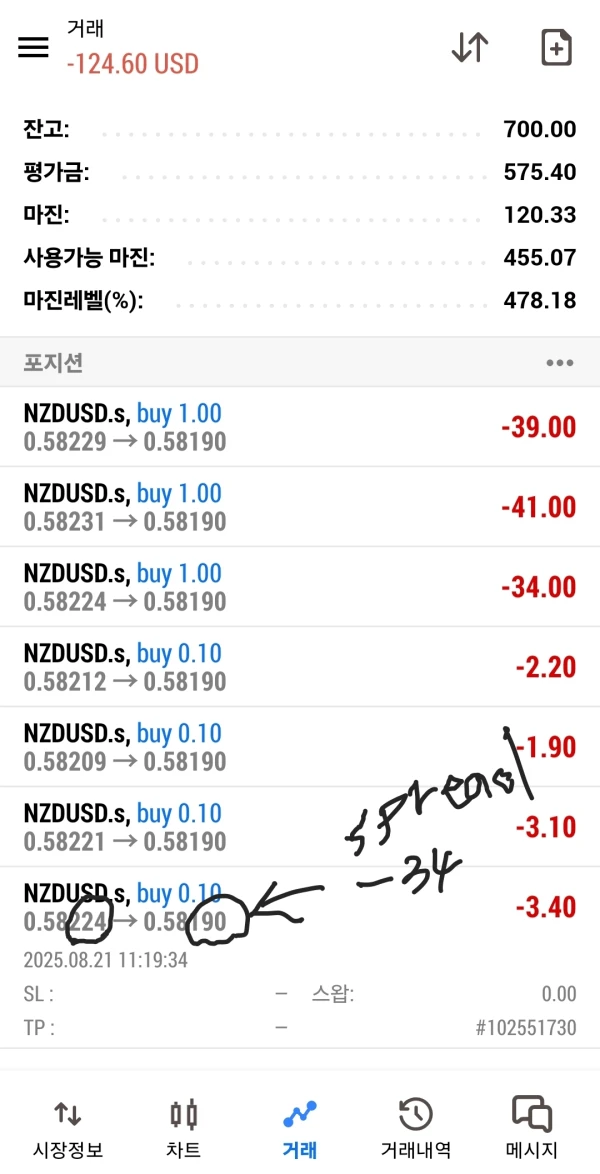Viewport: 600px width, 1174px height.
Task: Select the NZDUSD.s position opened at 0.58231
Action: click(x=300, y=507)
